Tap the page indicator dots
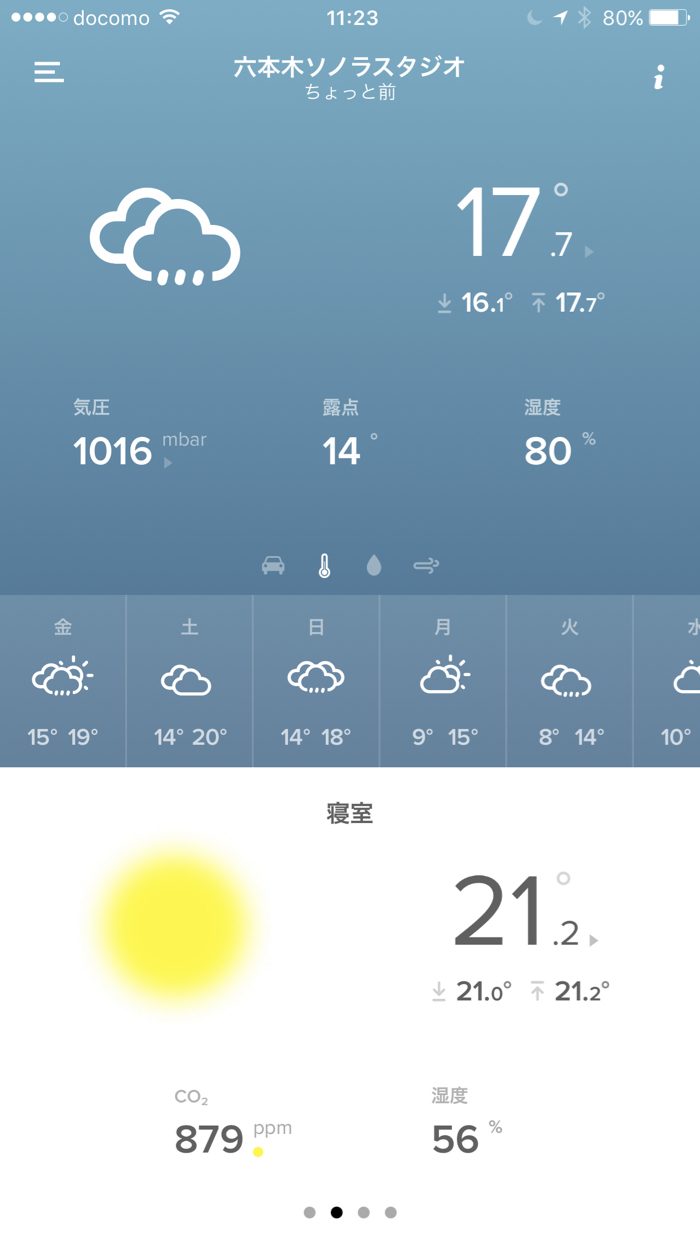This screenshot has width=700, height=1244. click(350, 1212)
